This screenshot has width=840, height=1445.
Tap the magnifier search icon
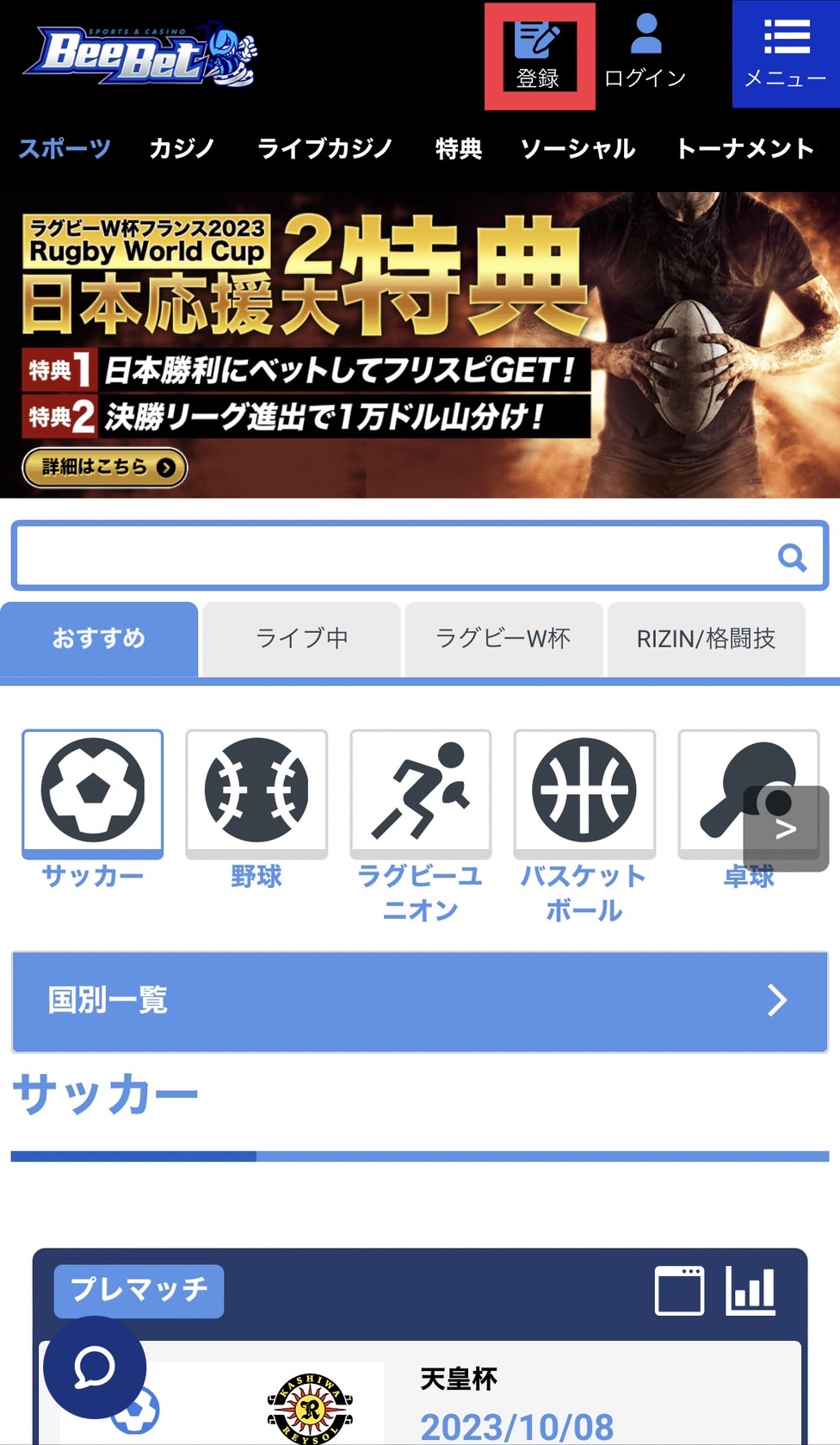(x=792, y=557)
